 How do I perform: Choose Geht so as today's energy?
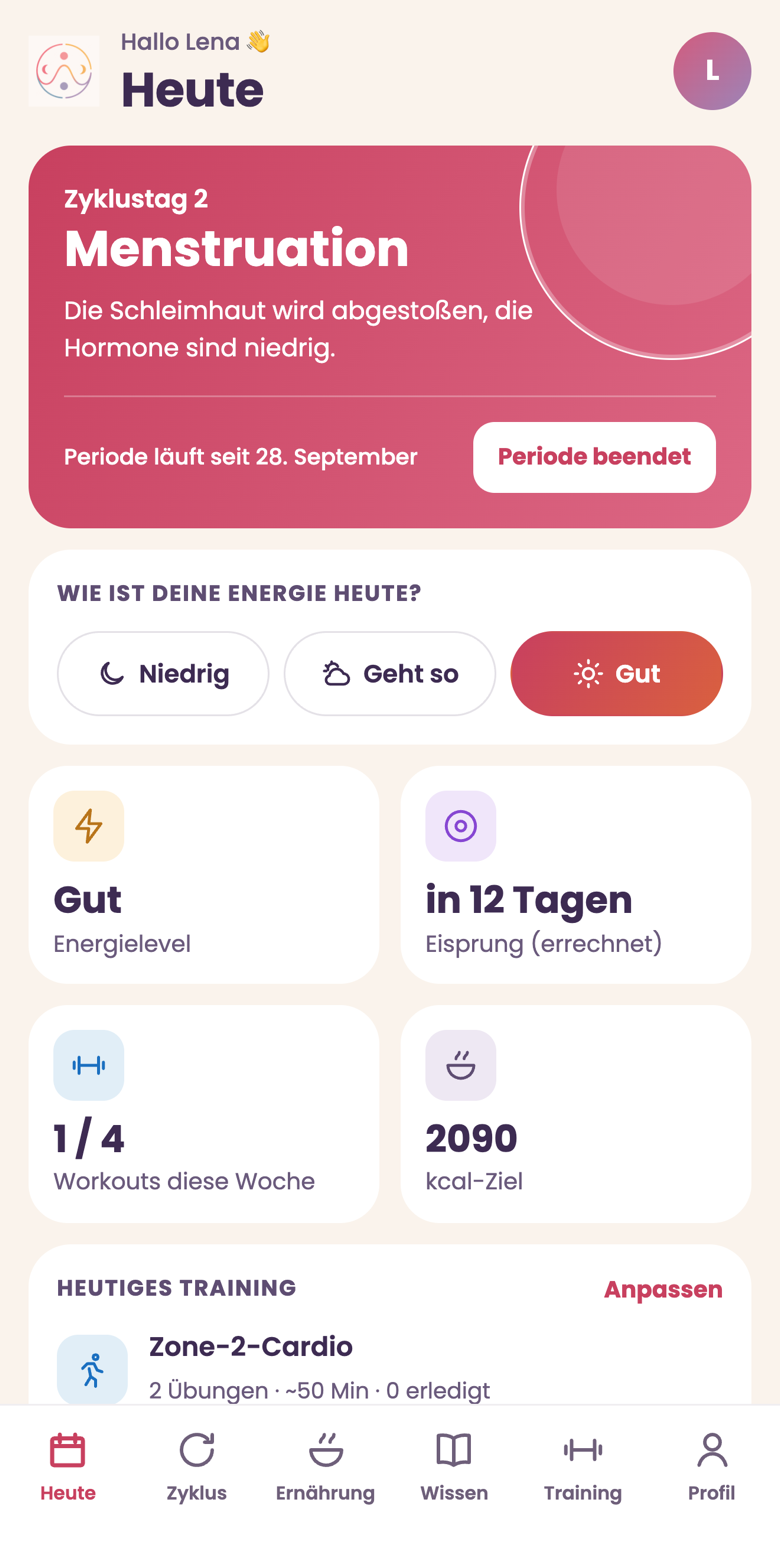click(390, 673)
